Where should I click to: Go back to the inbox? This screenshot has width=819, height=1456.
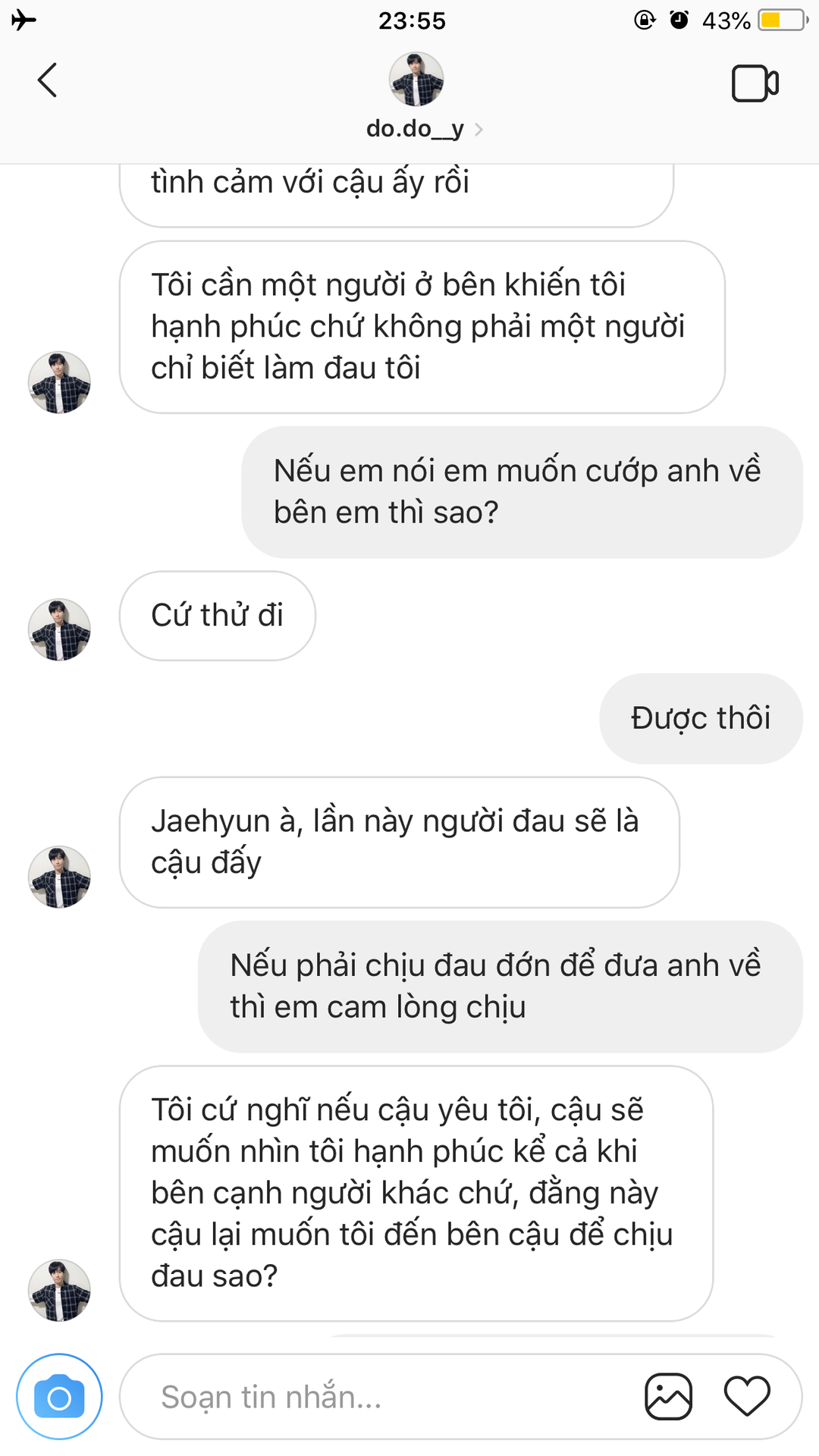click(x=47, y=80)
